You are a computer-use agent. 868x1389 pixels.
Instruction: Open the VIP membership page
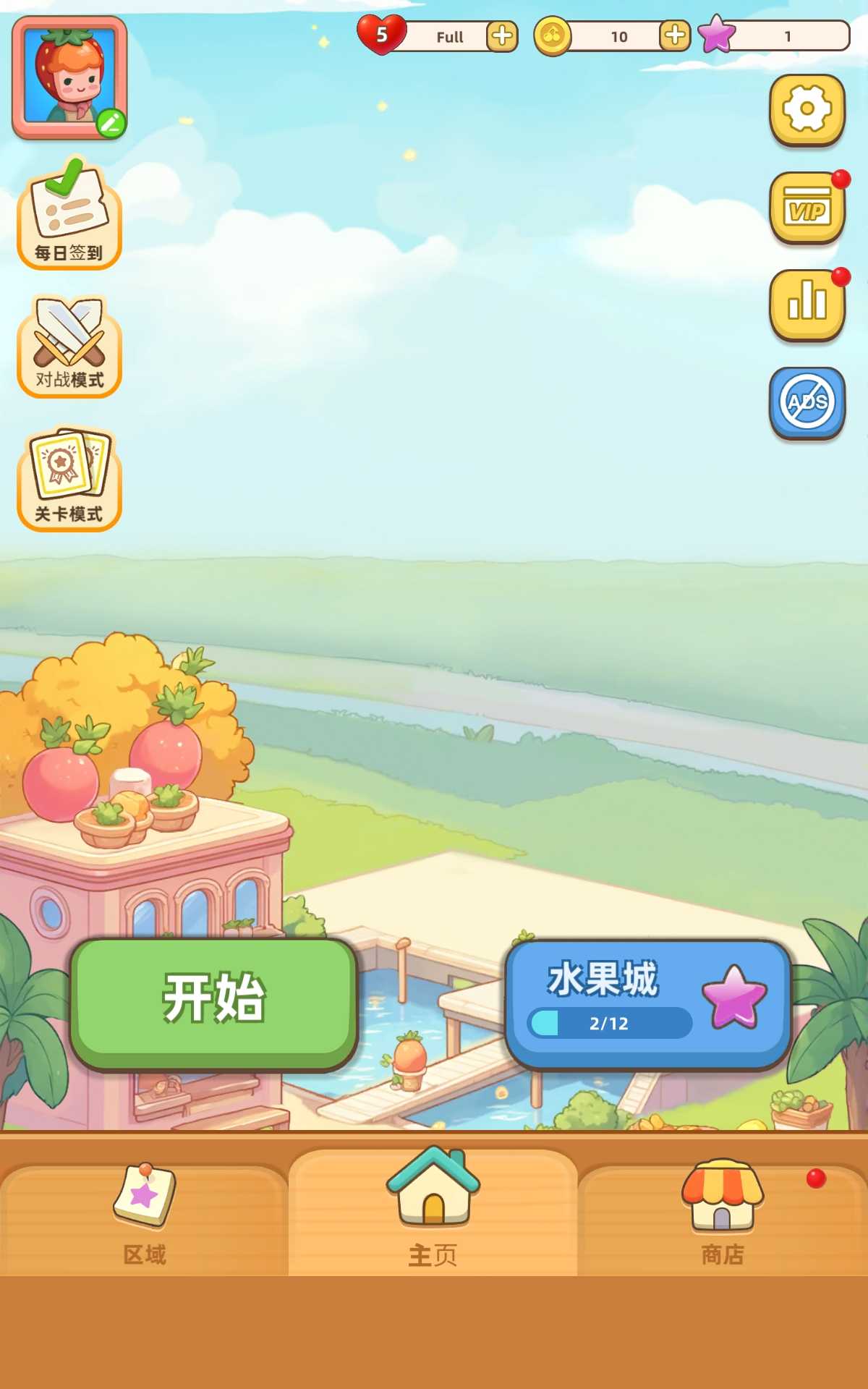[x=807, y=209]
